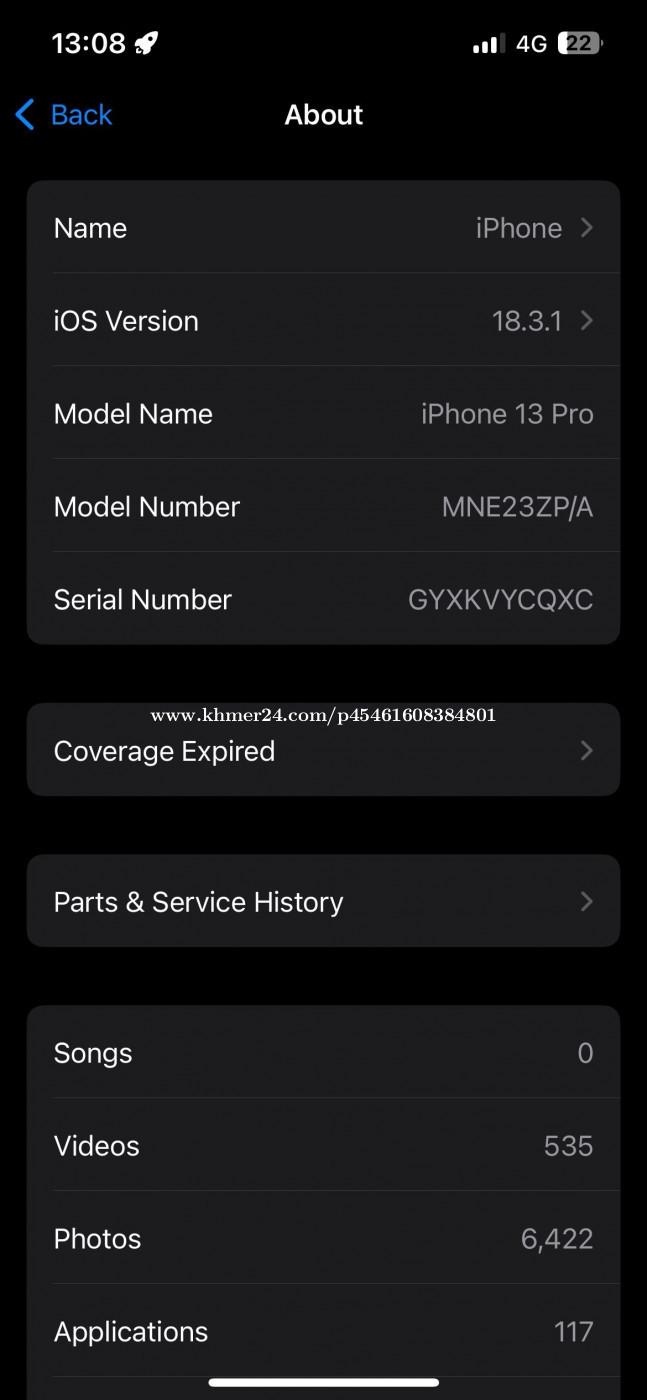Open Parts & Service History
This screenshot has height=1400, width=647.
point(323,901)
